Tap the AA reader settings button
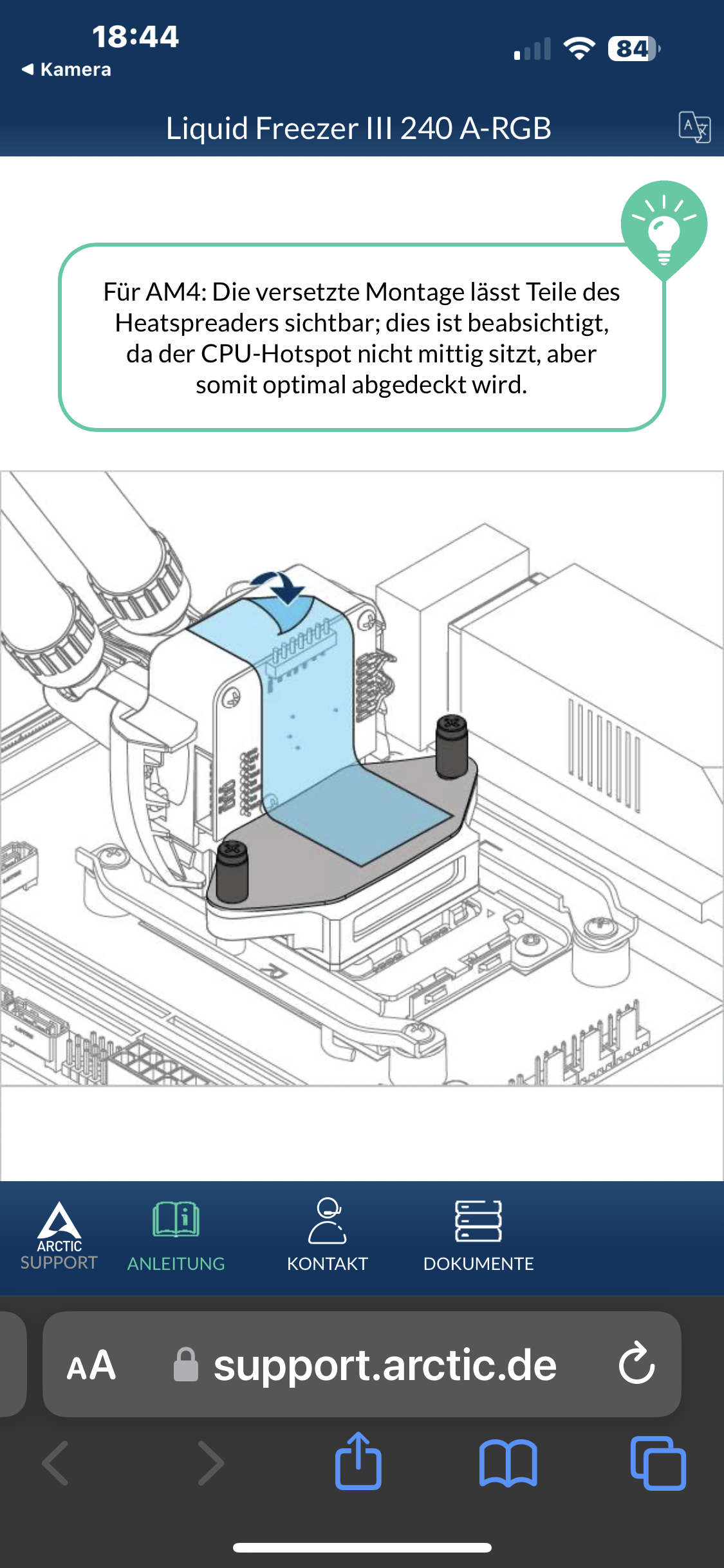 tap(91, 1365)
